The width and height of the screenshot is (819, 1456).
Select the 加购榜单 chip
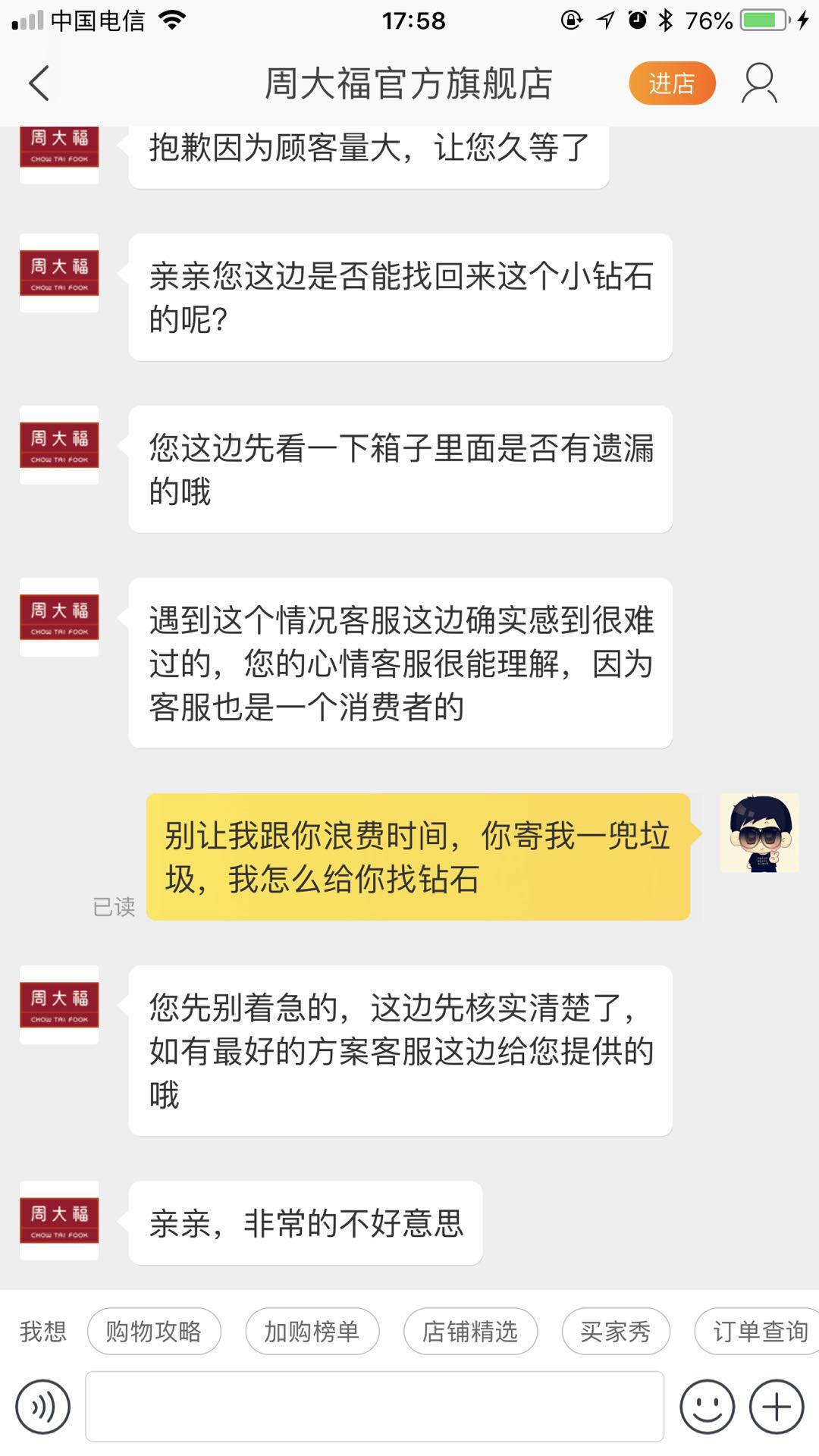coord(312,1331)
